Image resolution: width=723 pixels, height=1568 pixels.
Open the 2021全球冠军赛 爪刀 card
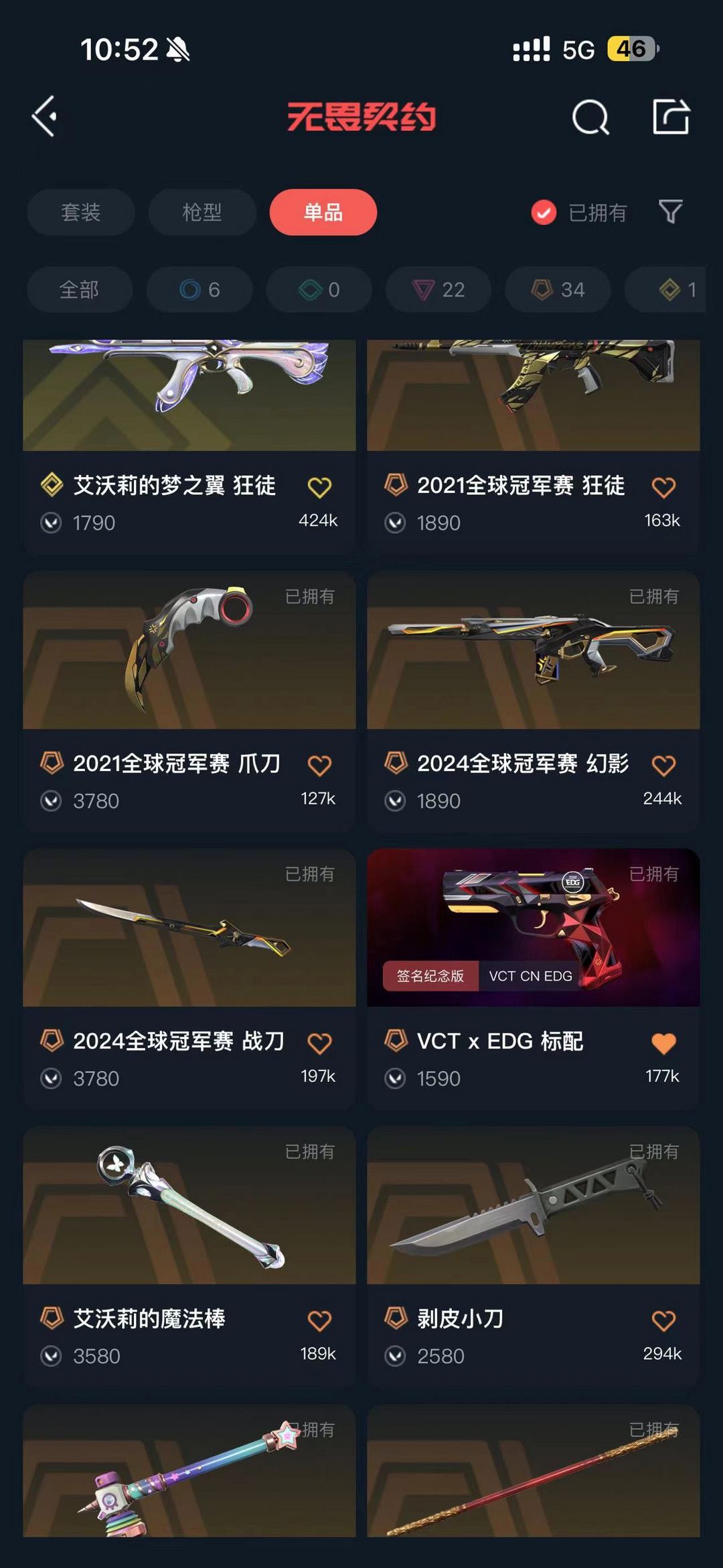click(189, 702)
